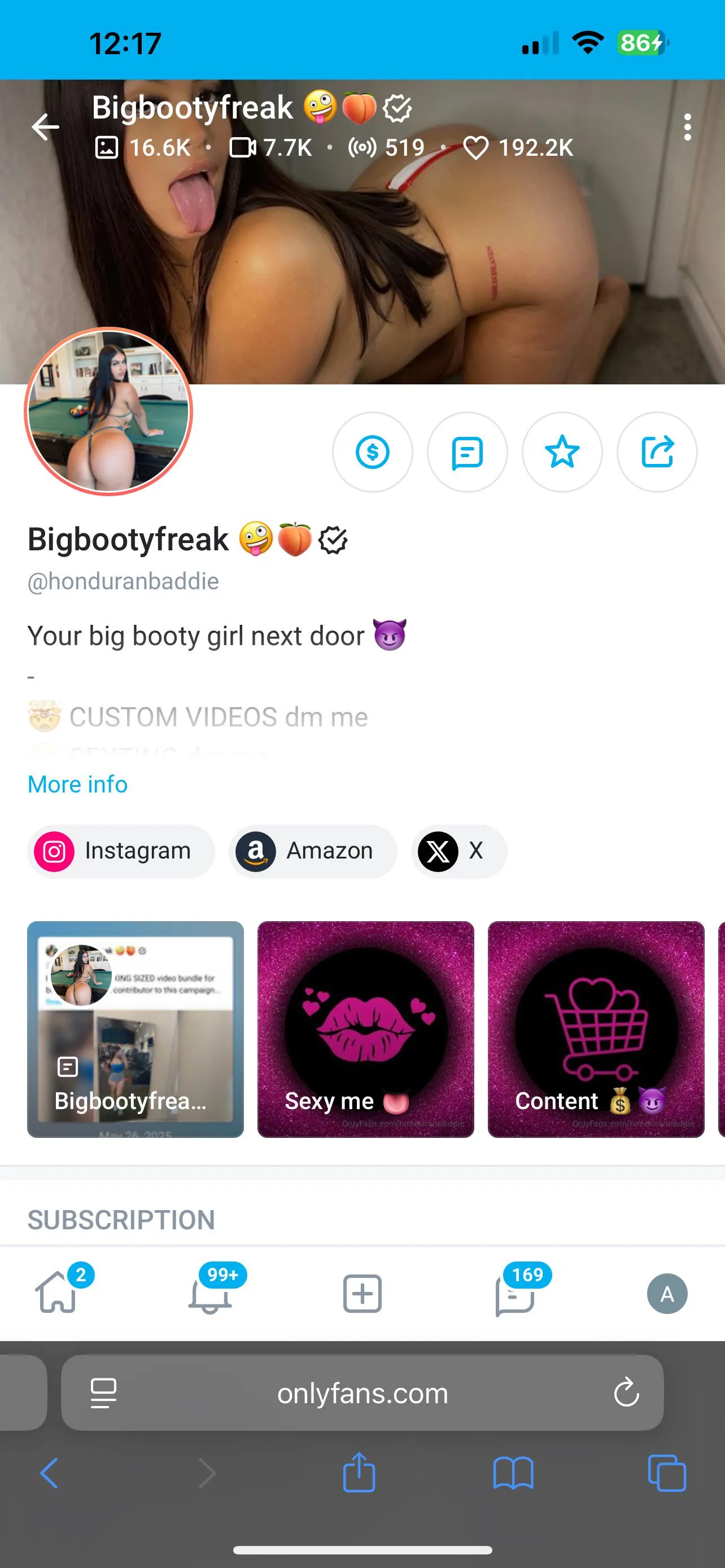Image resolution: width=725 pixels, height=1568 pixels.
Task: Open the Content highlight tile
Action: [x=595, y=1029]
